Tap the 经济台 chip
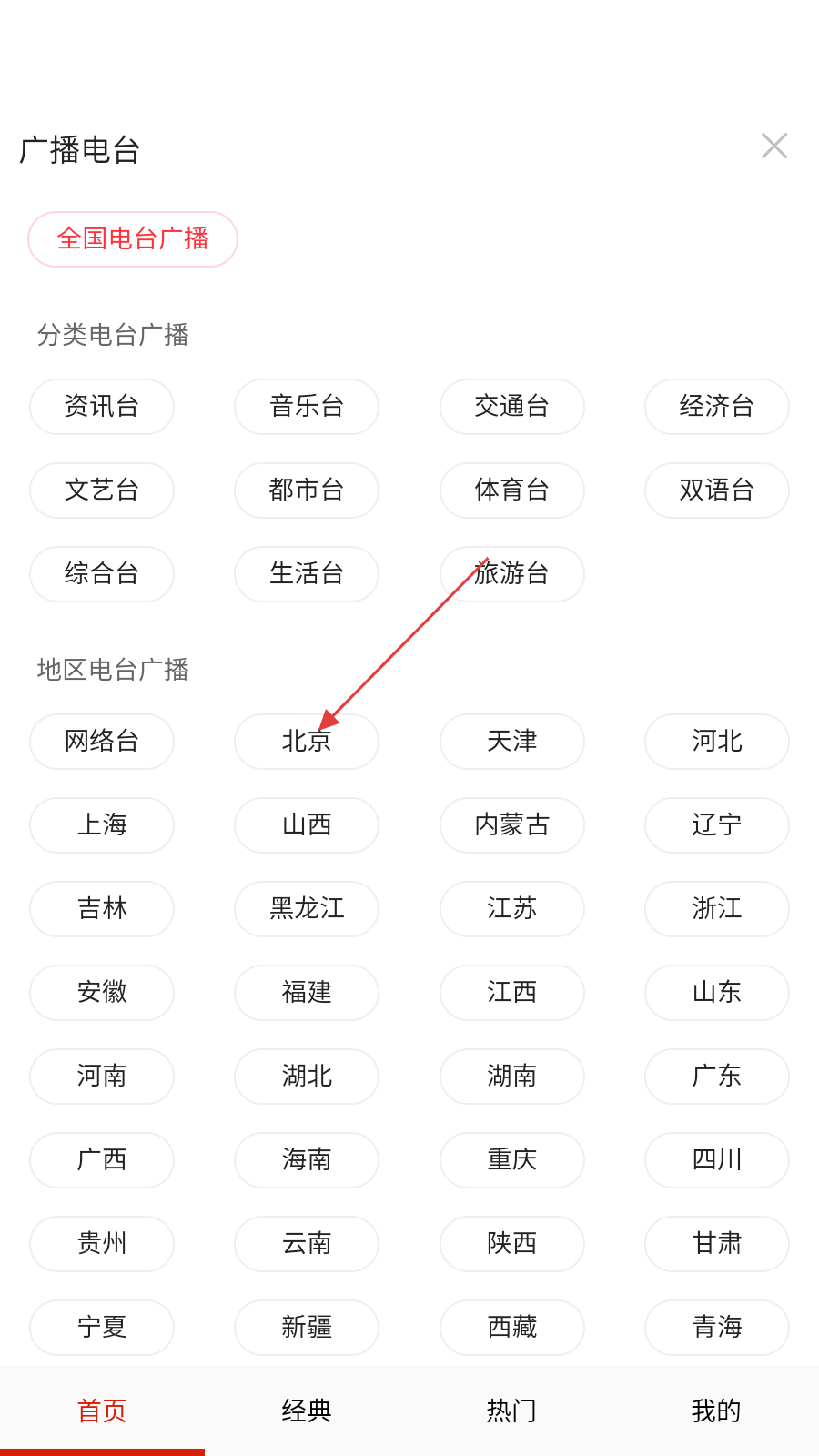819x1456 pixels. click(x=717, y=407)
